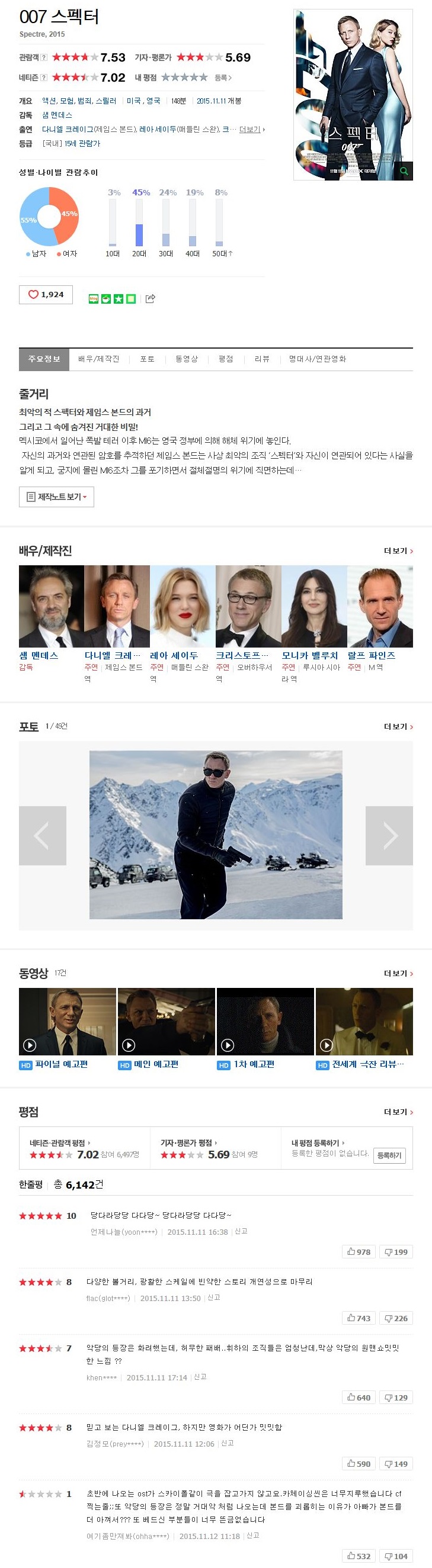Downvote the review by flac

(x=395, y=1318)
